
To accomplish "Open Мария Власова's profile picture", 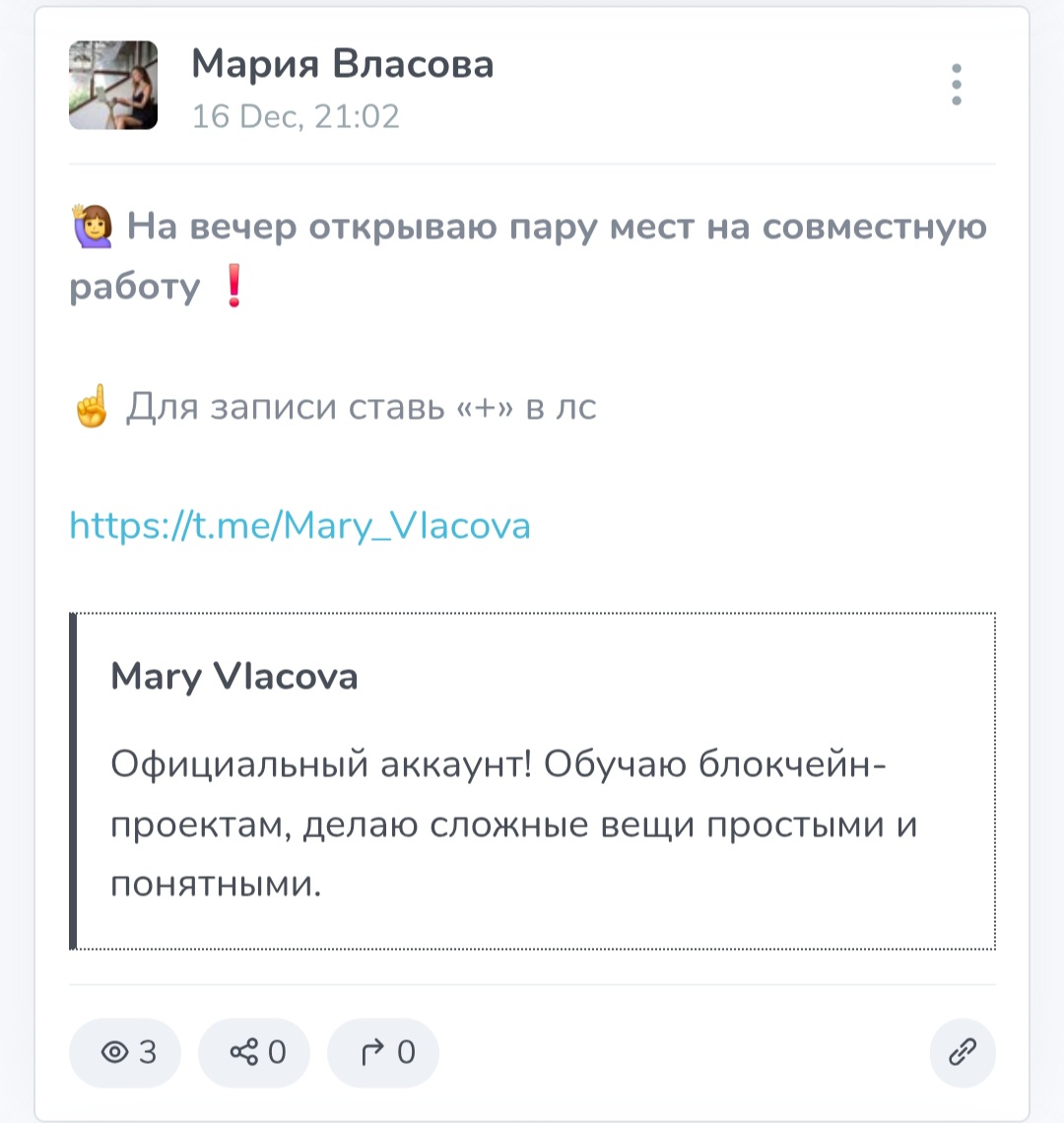I will pyautogui.click(x=113, y=86).
